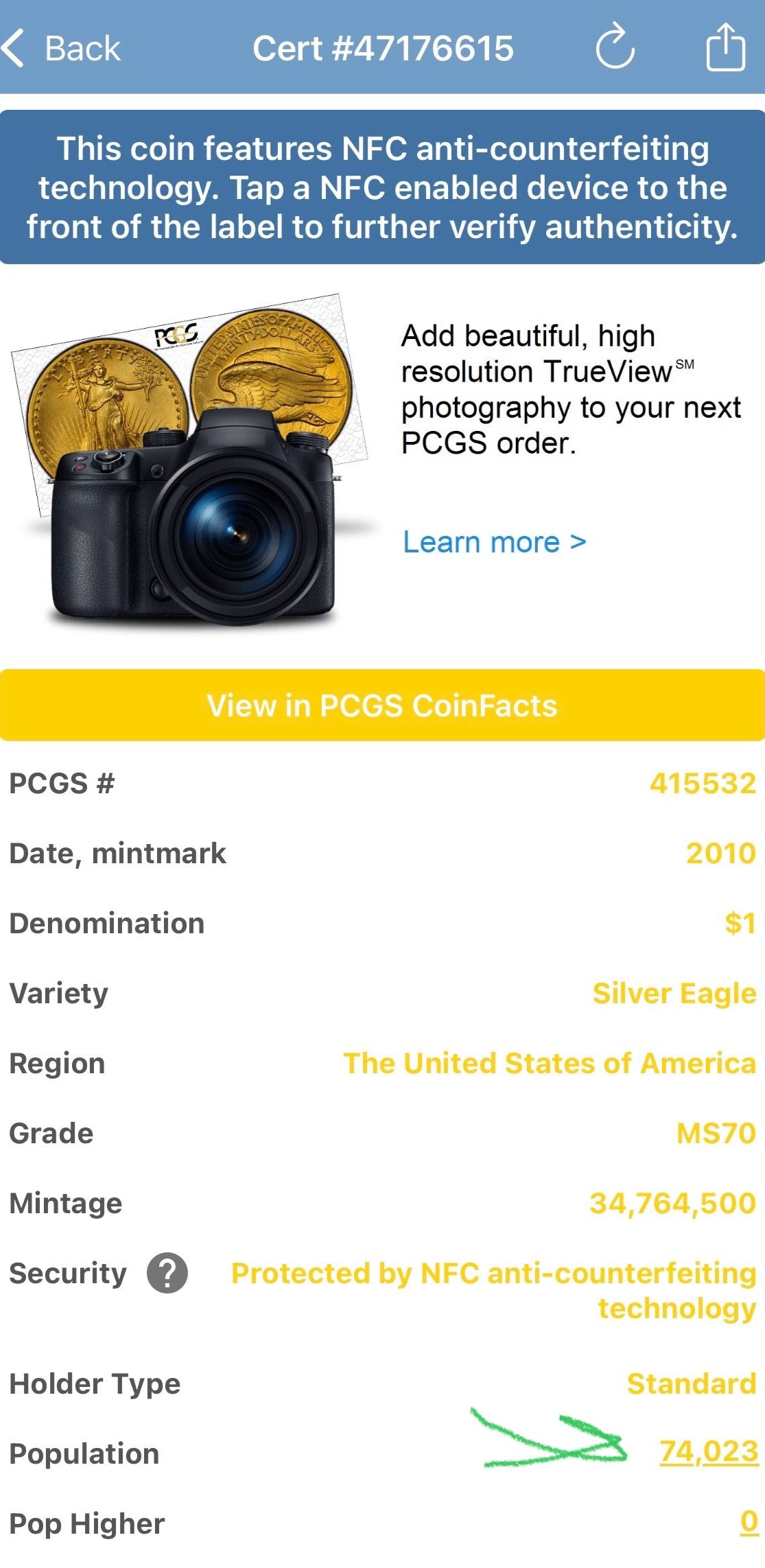Open the Security help question mark
Image resolution: width=765 pixels, height=1568 pixels.
167,1273
